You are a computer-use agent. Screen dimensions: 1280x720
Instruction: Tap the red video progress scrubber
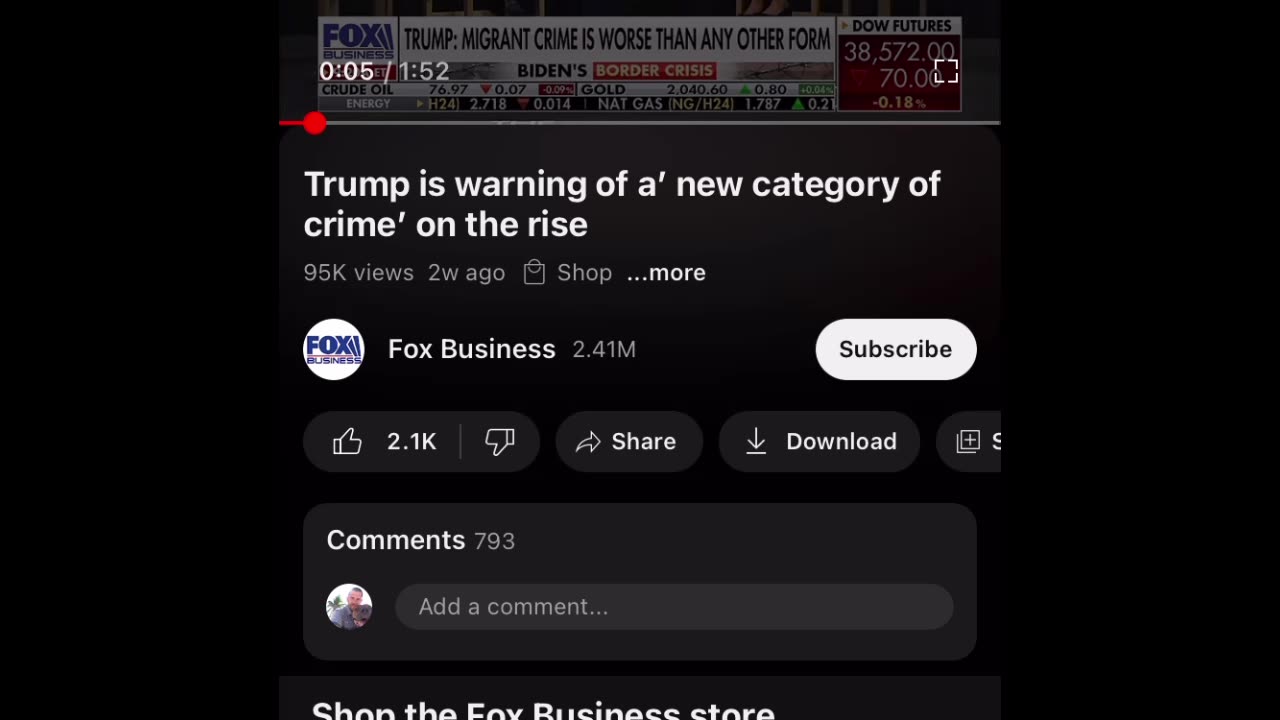point(315,123)
